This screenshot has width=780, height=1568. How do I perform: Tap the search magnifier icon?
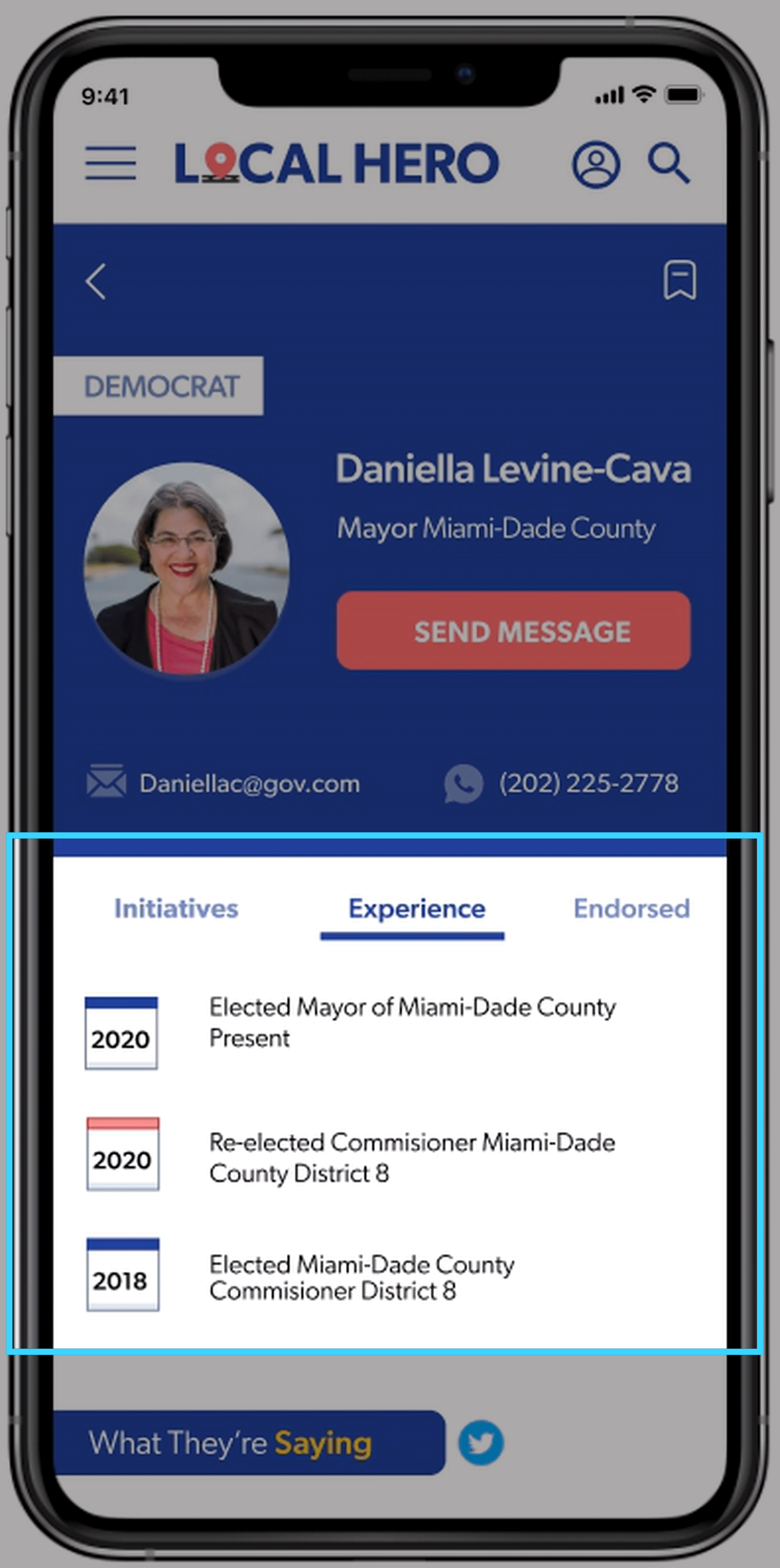668,163
